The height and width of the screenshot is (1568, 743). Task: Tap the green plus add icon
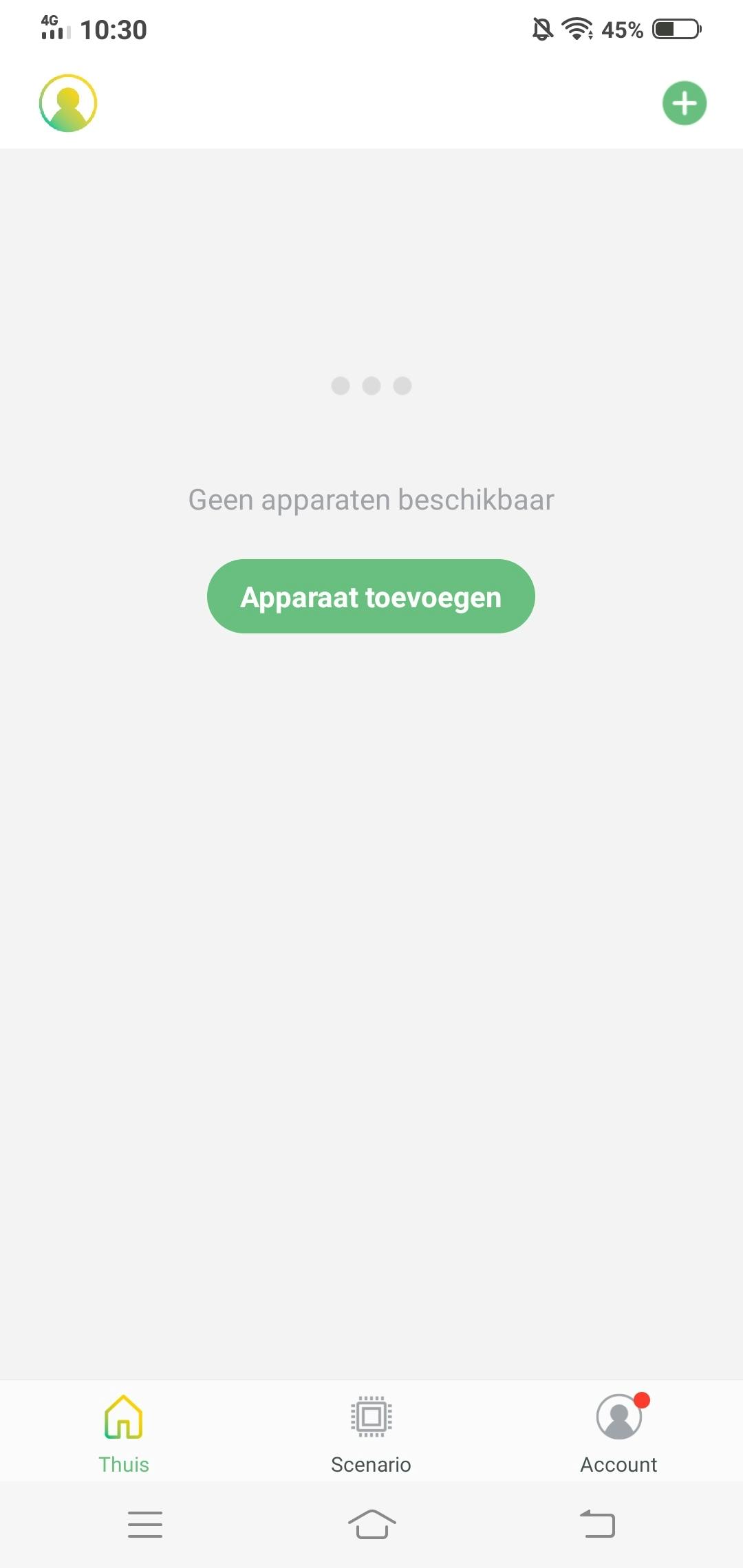pyautogui.click(x=684, y=103)
